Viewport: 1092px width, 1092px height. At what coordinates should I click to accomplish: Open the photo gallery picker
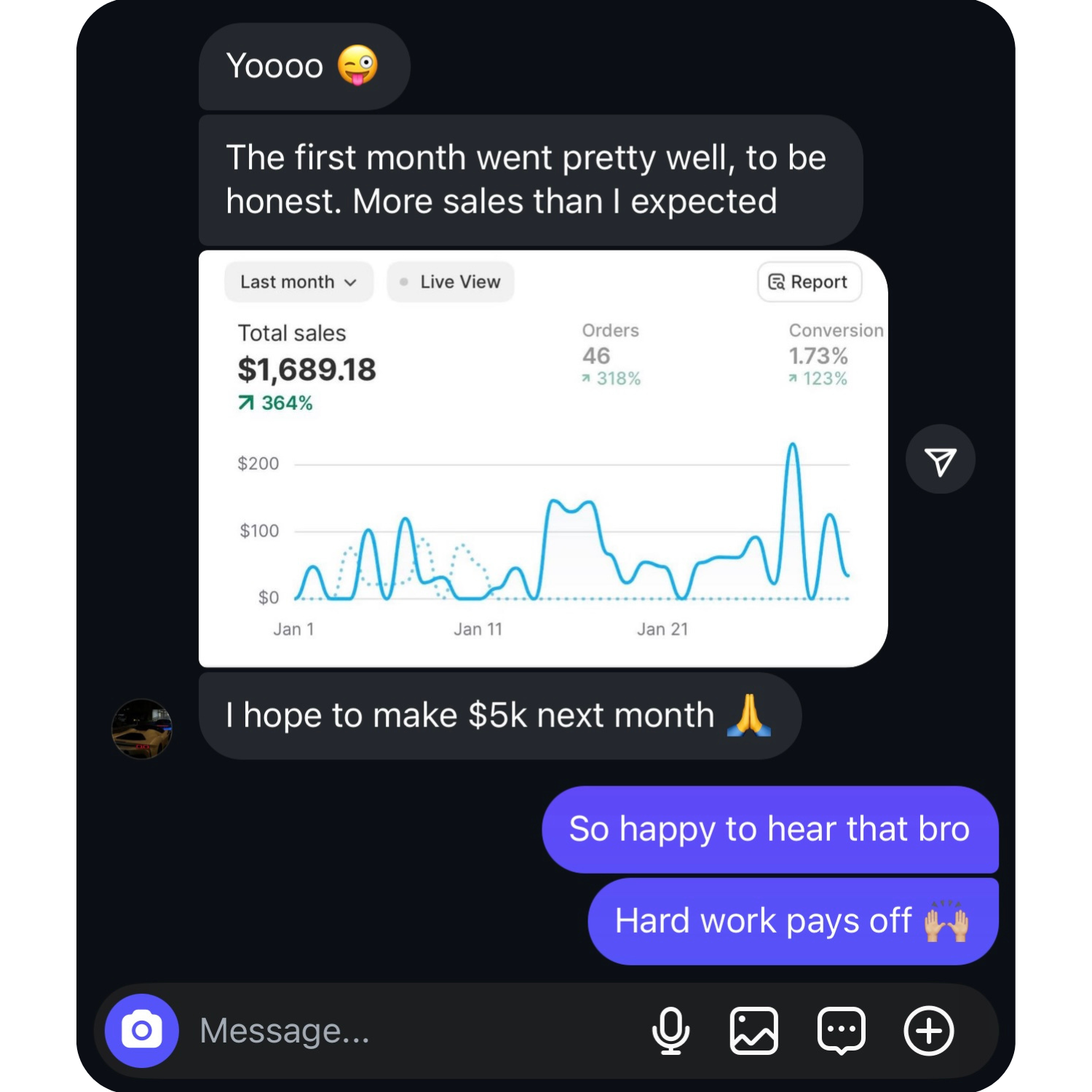click(x=754, y=1030)
